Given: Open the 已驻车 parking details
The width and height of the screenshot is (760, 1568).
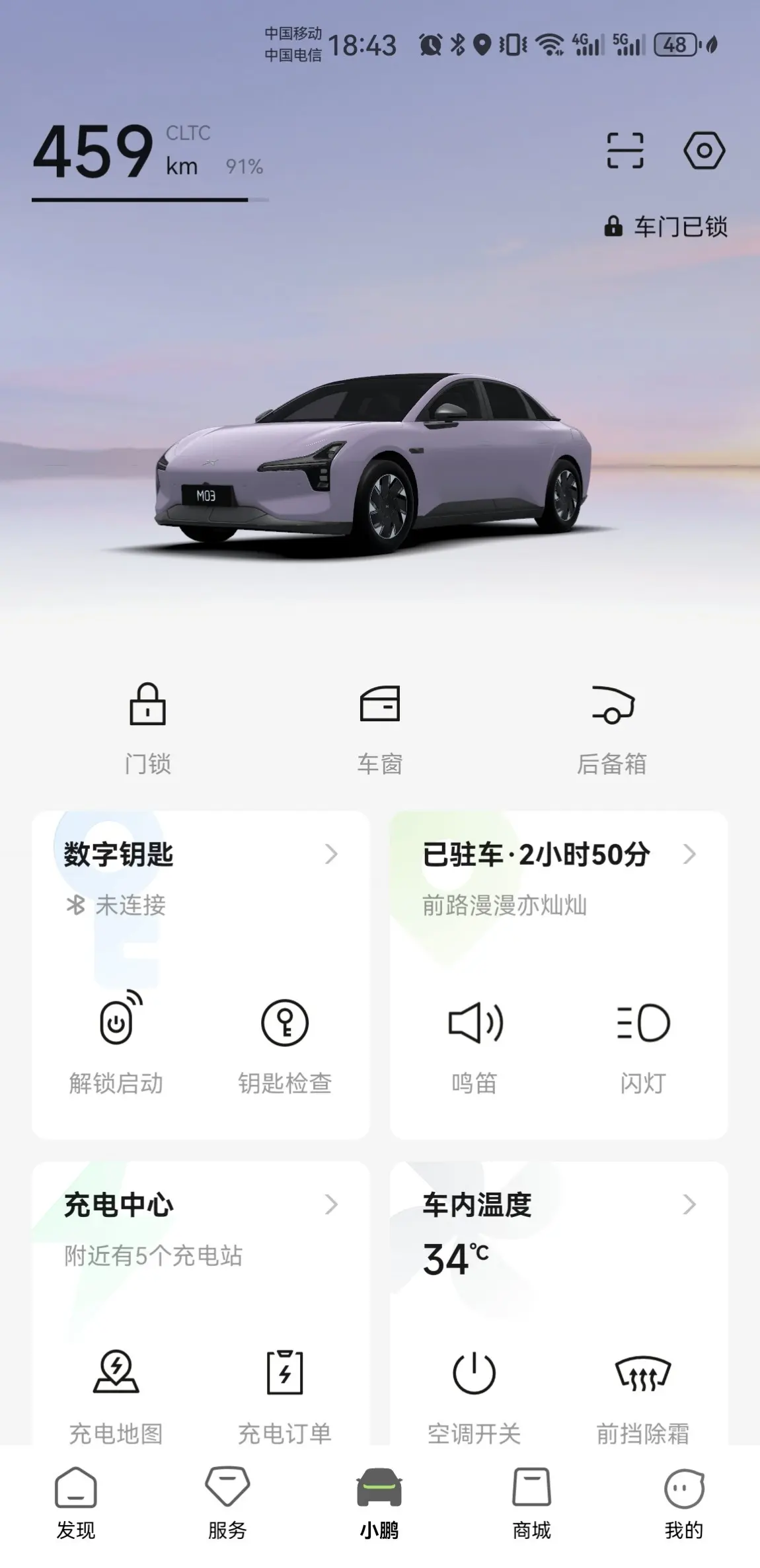Looking at the screenshot, I should pyautogui.click(x=558, y=855).
